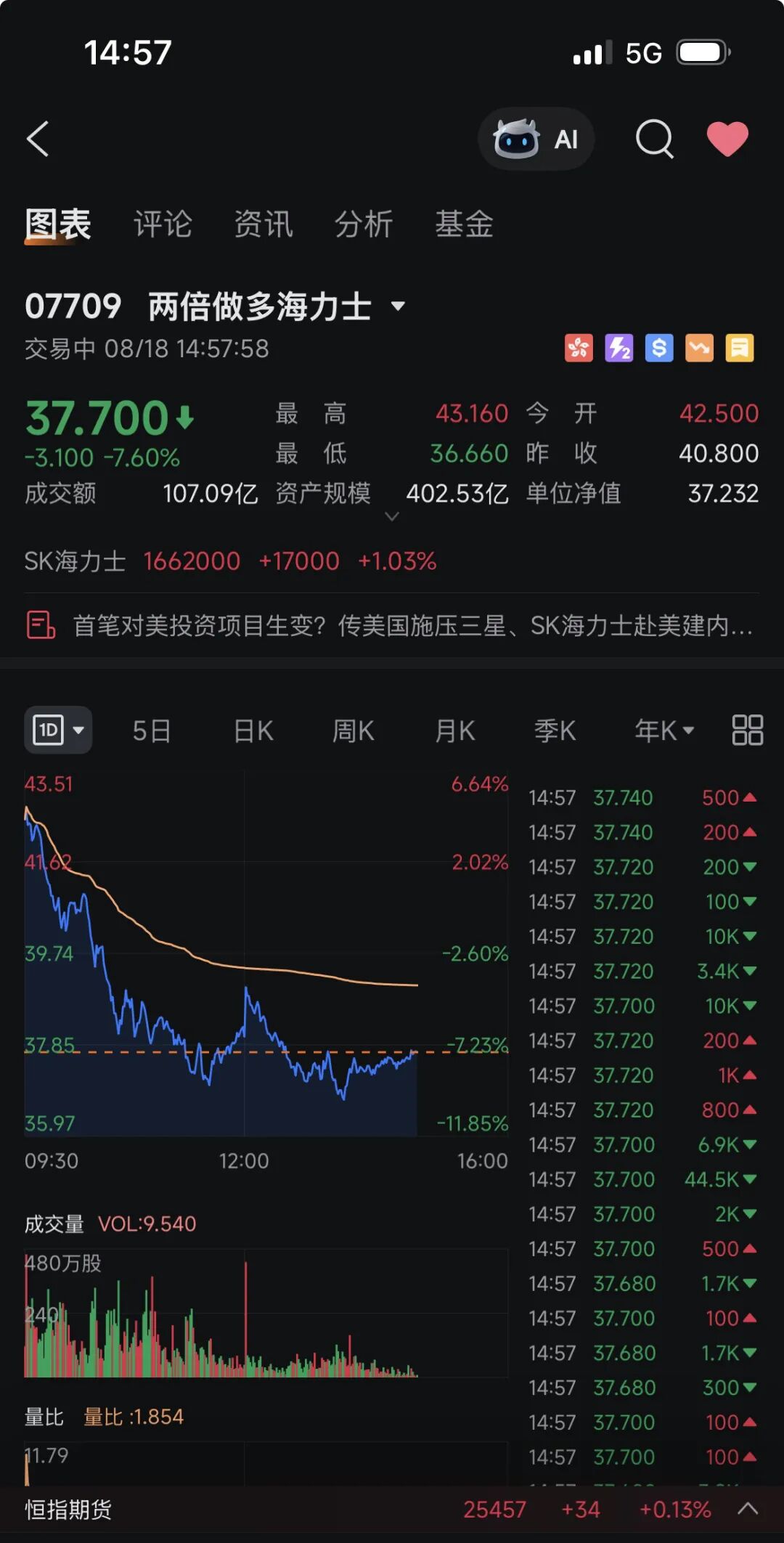
Task: Switch to the 分析 tab
Action: [x=364, y=224]
